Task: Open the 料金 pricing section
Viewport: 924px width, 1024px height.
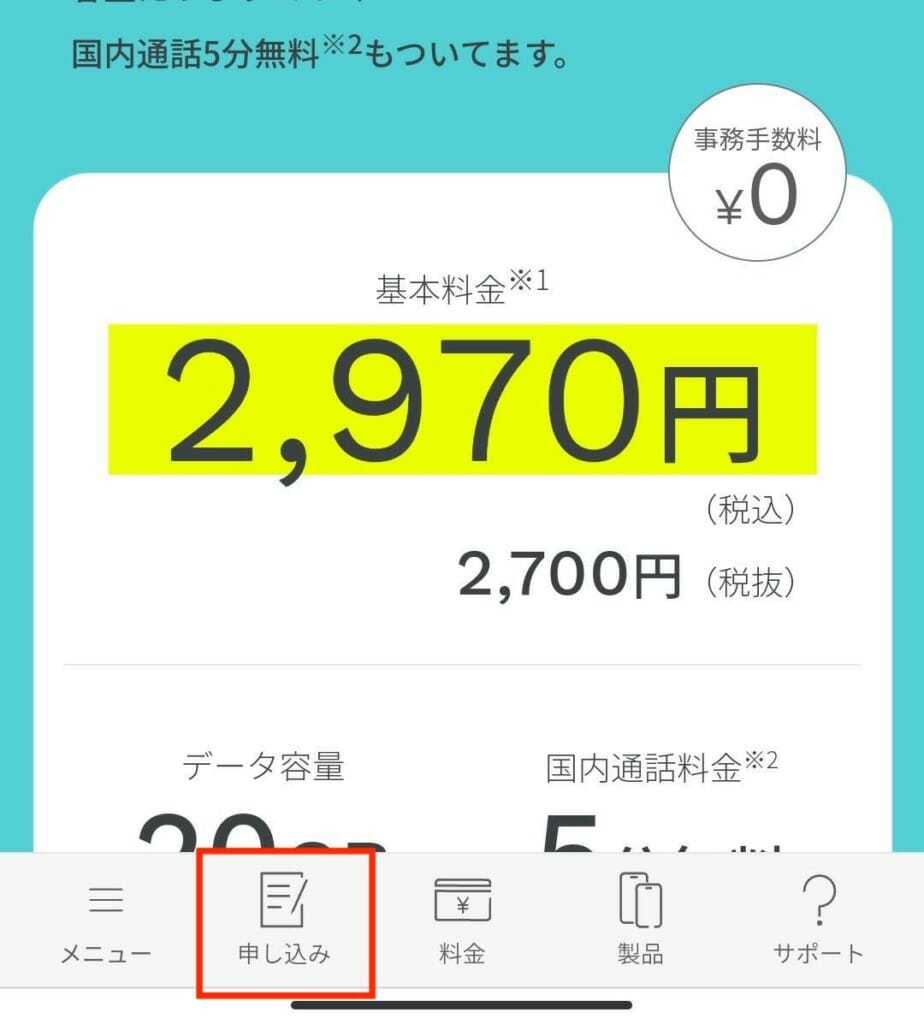Action: click(462, 921)
